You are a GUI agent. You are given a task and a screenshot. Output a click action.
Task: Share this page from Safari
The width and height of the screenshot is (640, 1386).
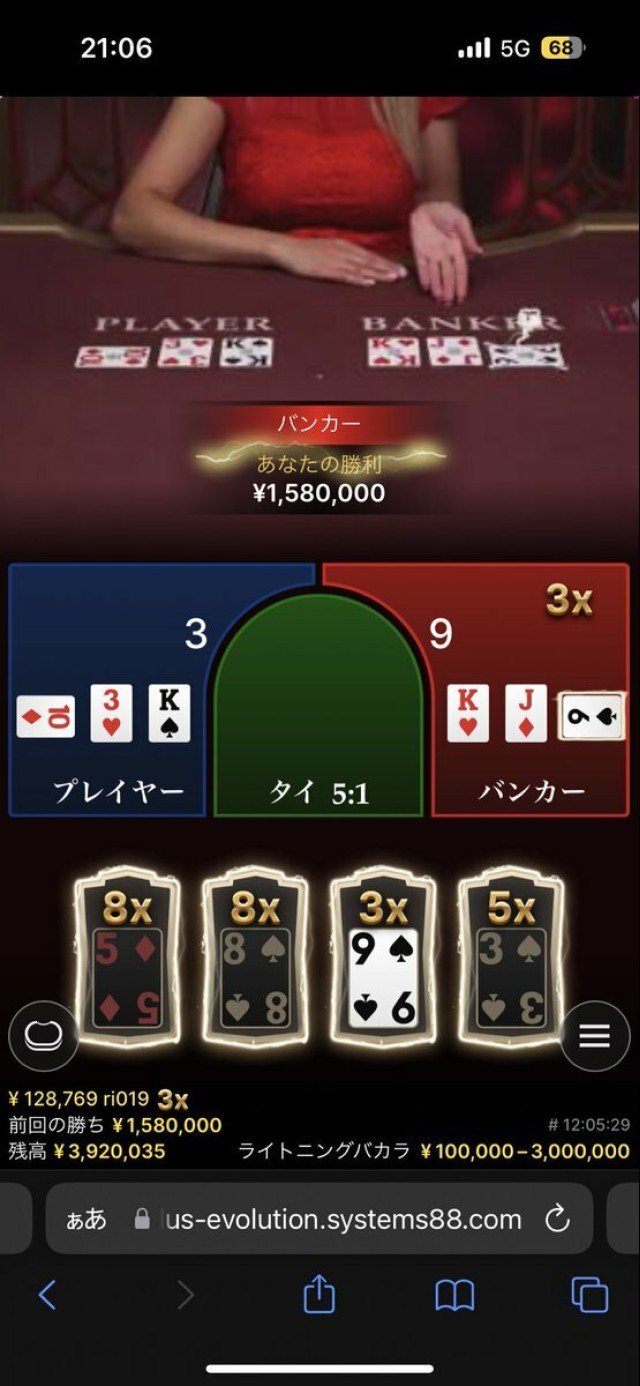pyautogui.click(x=319, y=1295)
